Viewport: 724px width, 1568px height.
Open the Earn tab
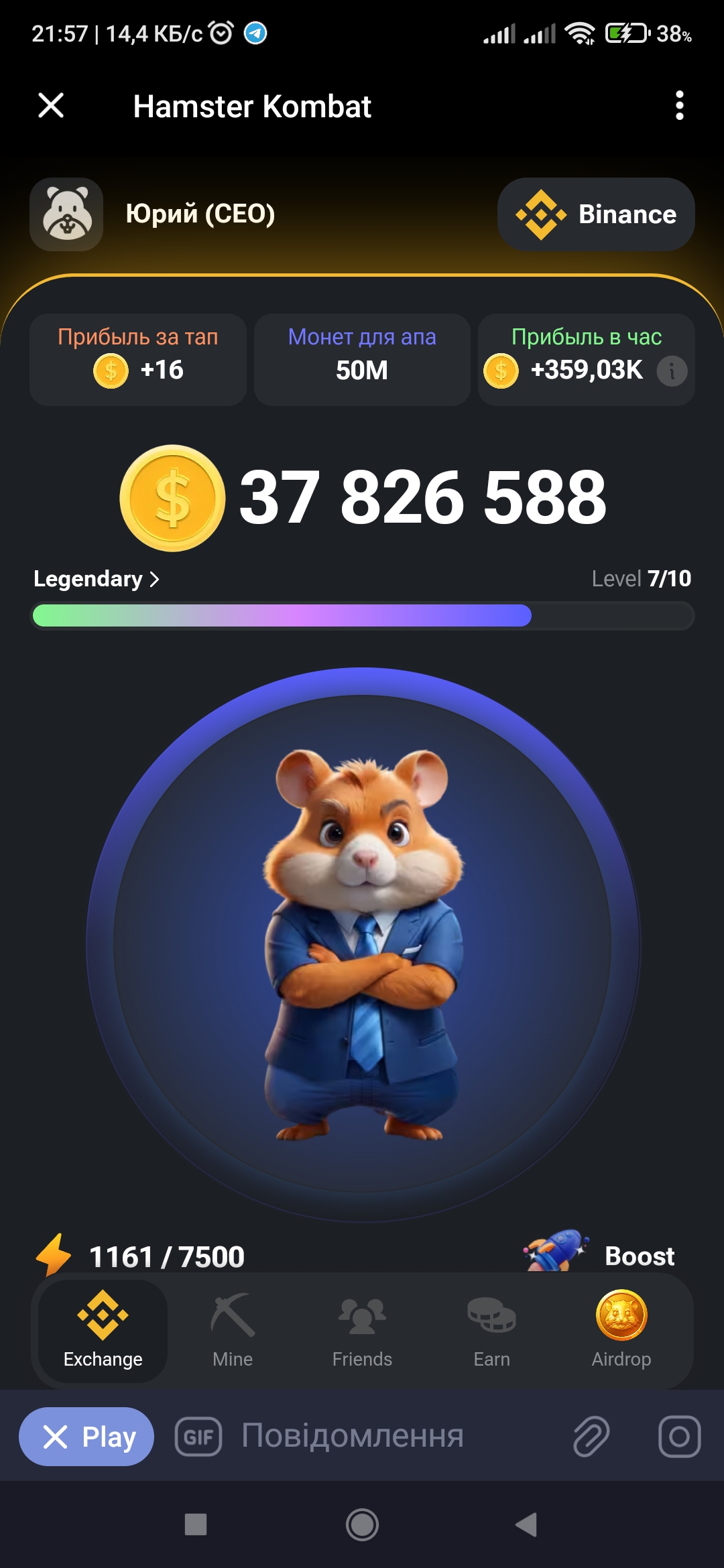491,1329
